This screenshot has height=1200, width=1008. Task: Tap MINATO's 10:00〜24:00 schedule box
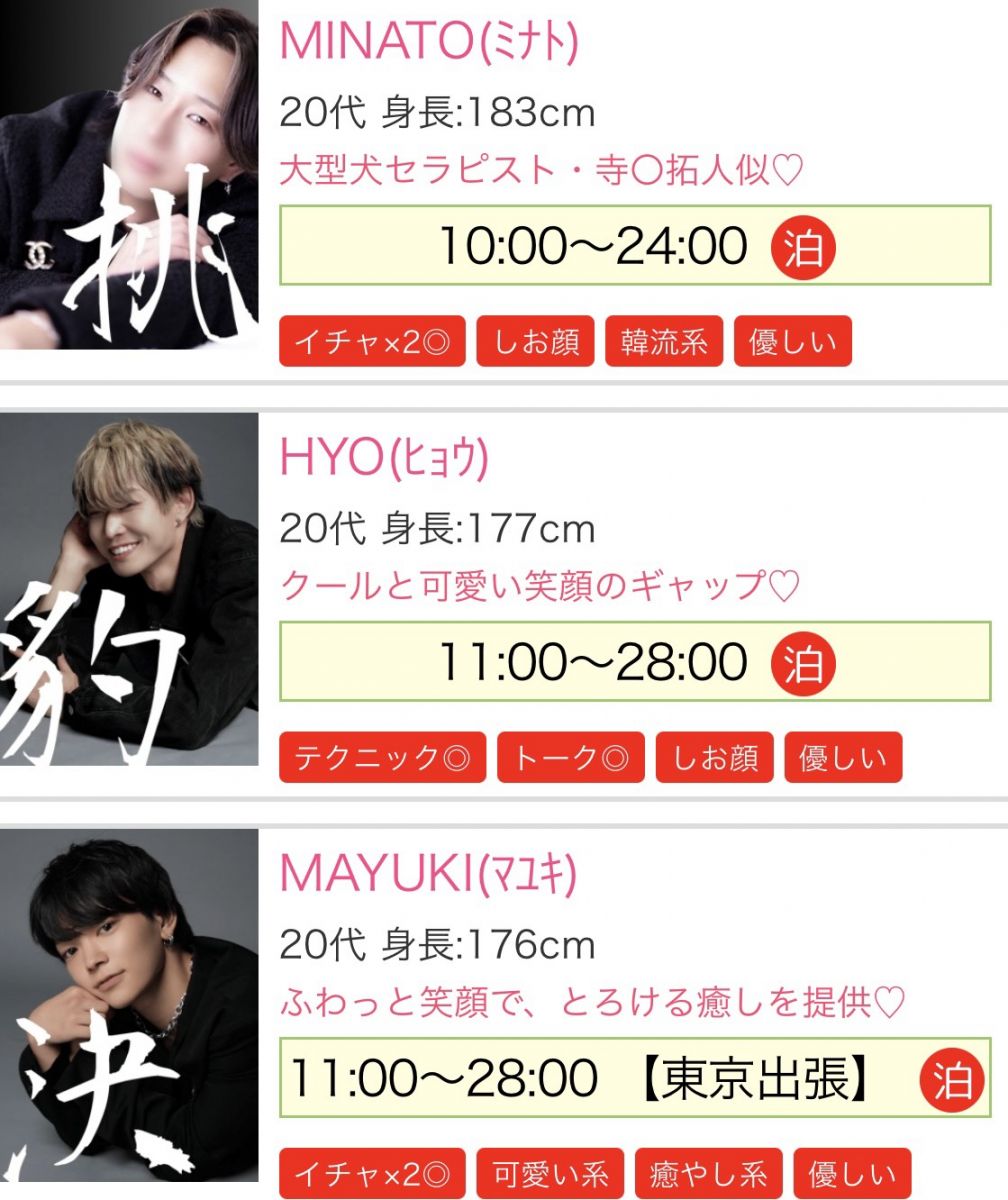pyautogui.click(x=634, y=246)
